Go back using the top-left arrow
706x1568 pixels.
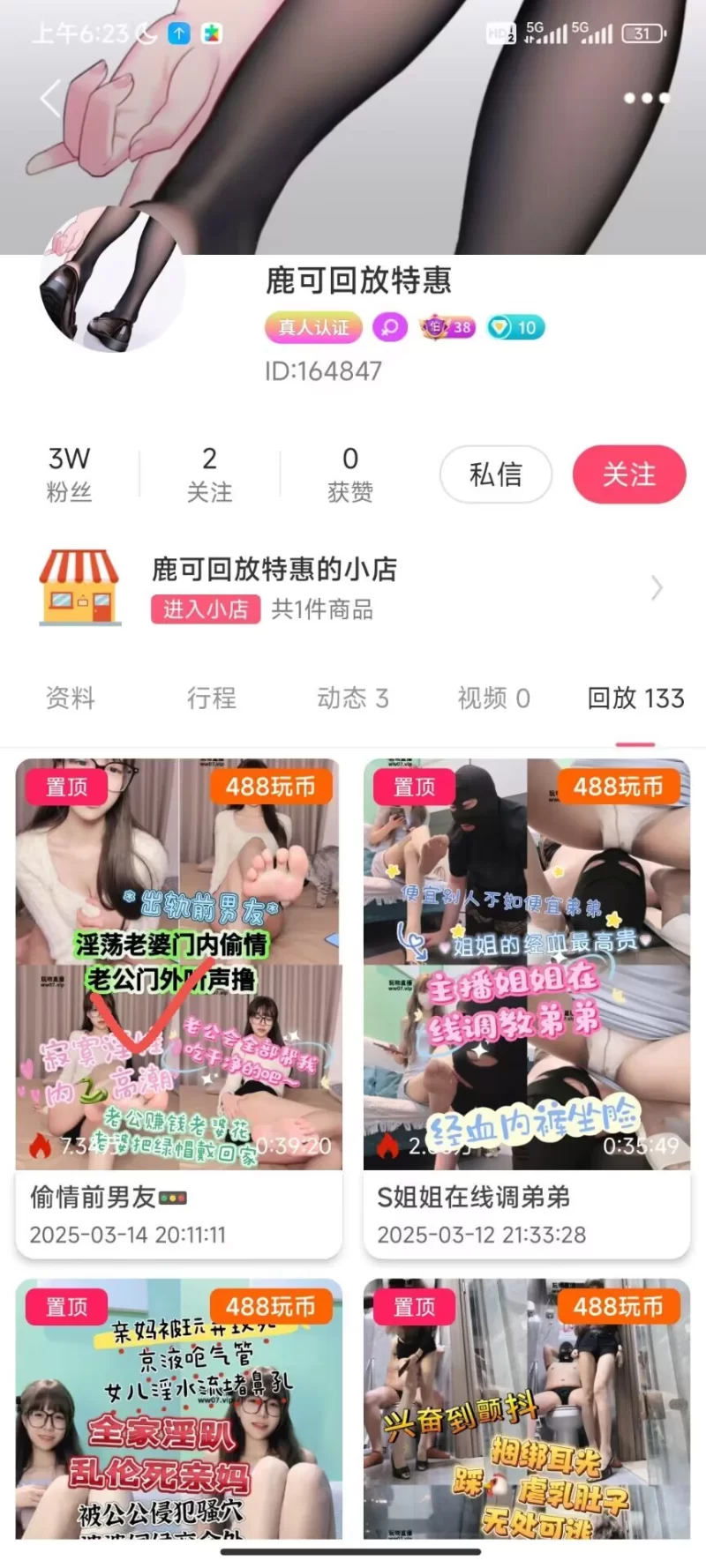pos(50,98)
